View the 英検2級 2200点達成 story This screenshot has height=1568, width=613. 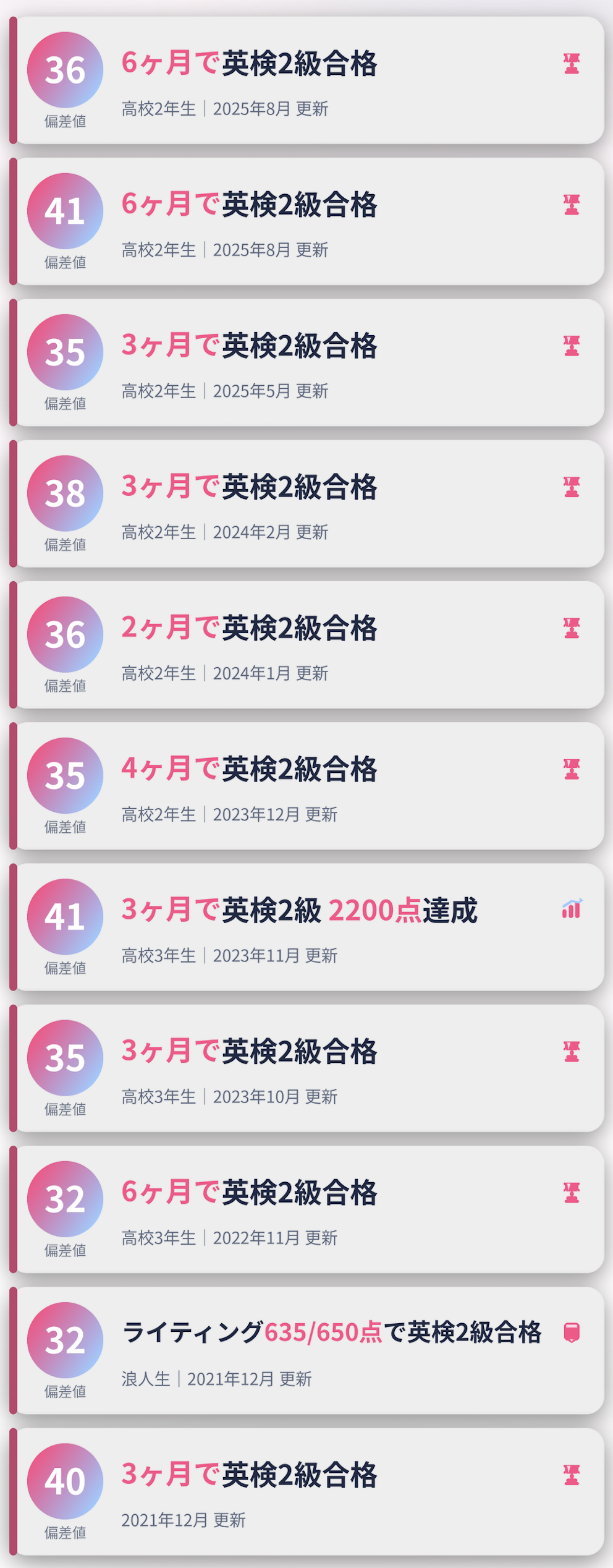tap(309, 927)
